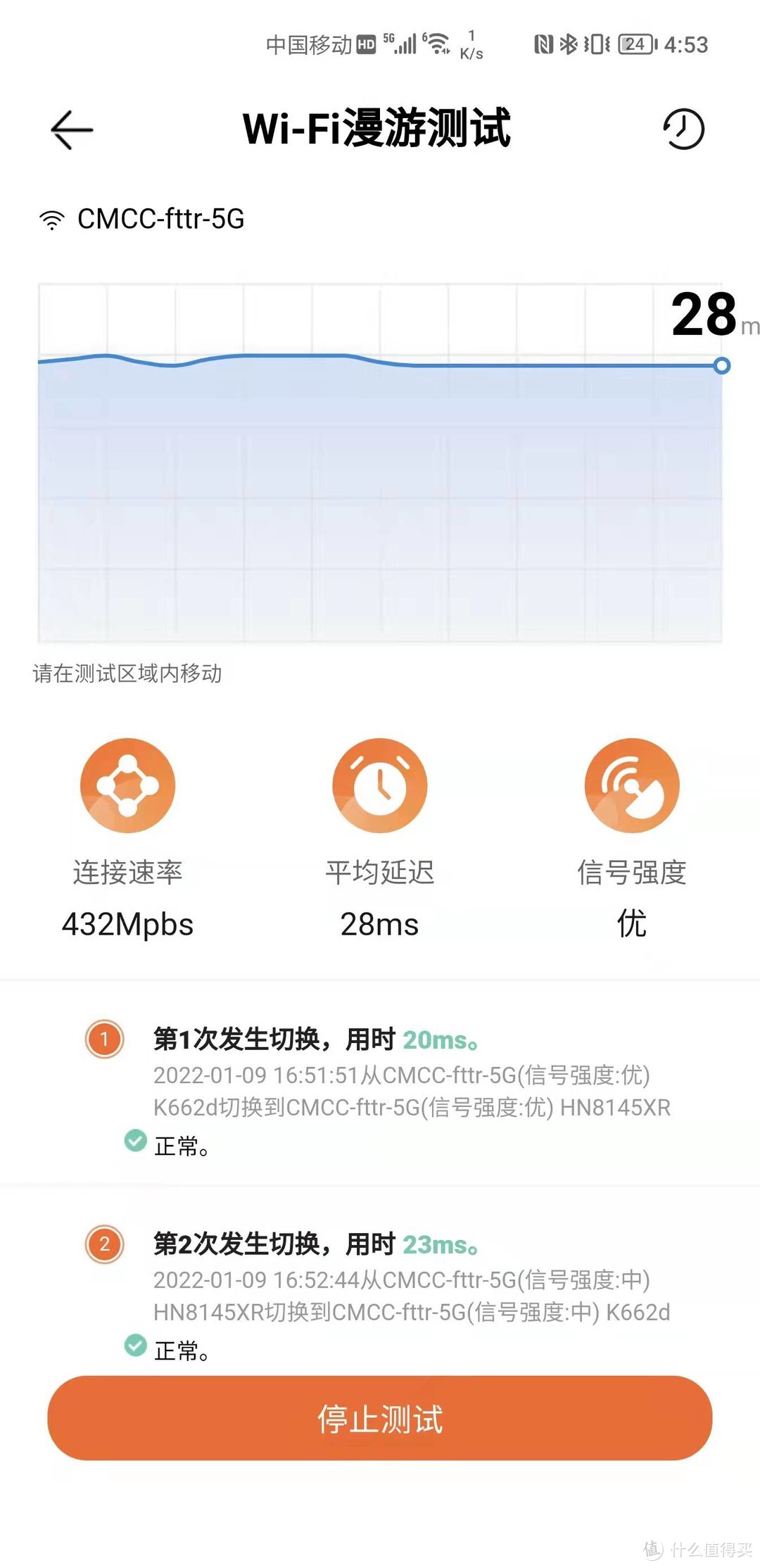
Task: Open the test history via clock icon
Action: (x=683, y=130)
